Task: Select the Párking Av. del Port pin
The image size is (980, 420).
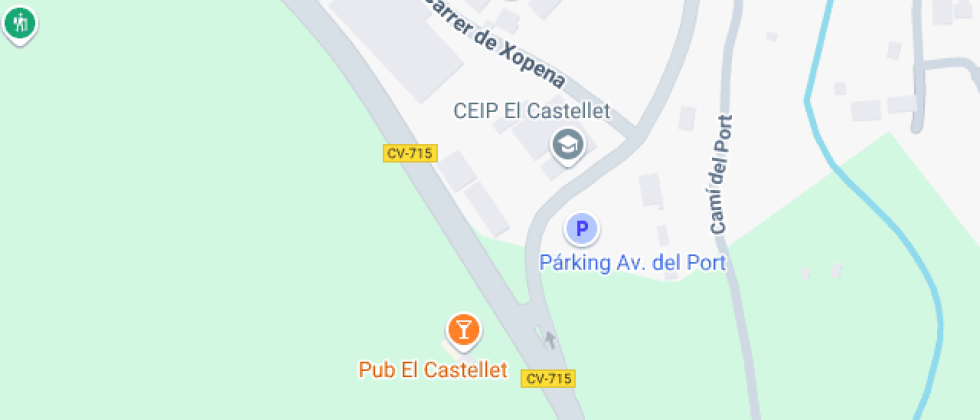Action: [x=581, y=229]
